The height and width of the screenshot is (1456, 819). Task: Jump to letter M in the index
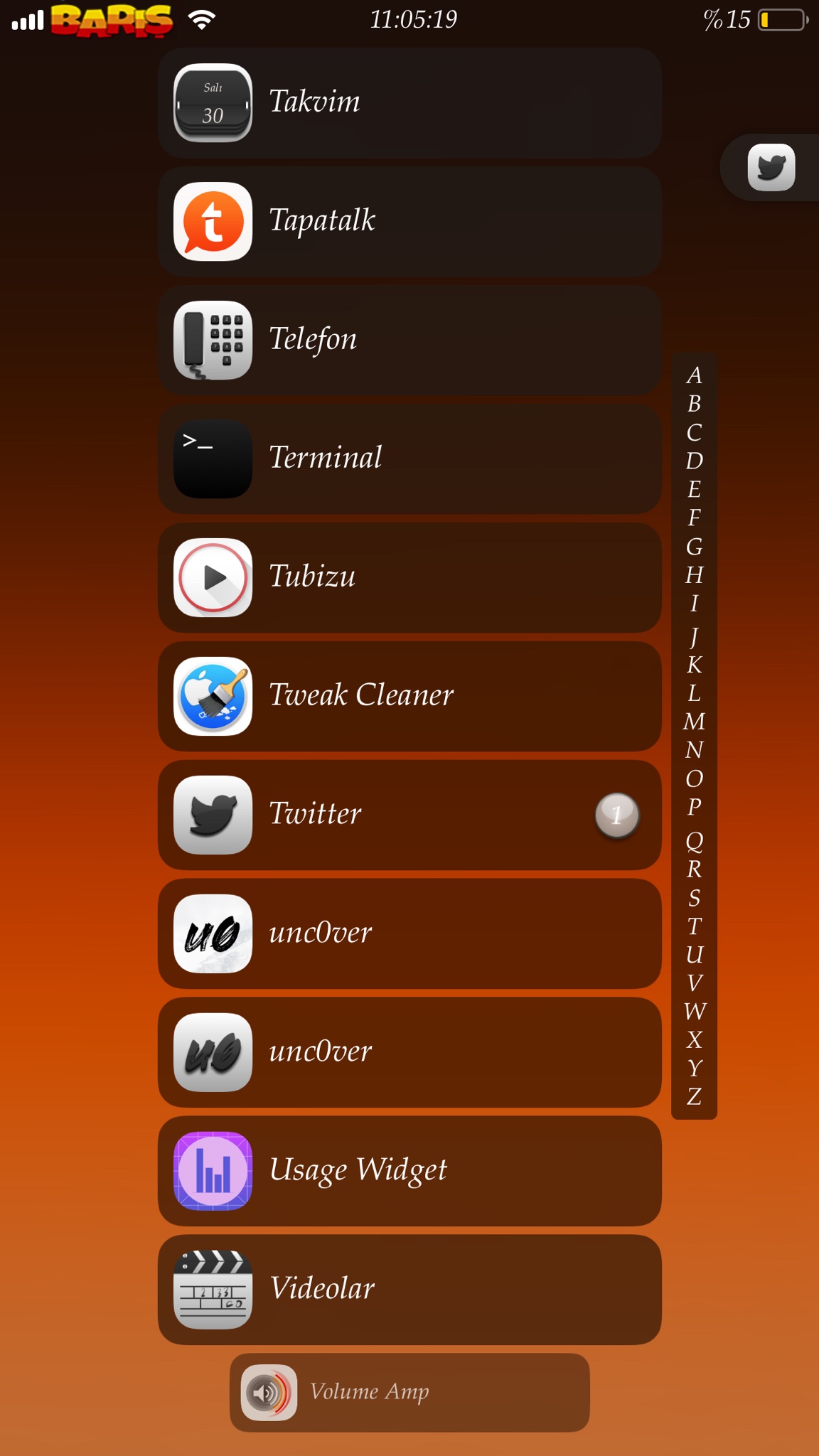695,722
